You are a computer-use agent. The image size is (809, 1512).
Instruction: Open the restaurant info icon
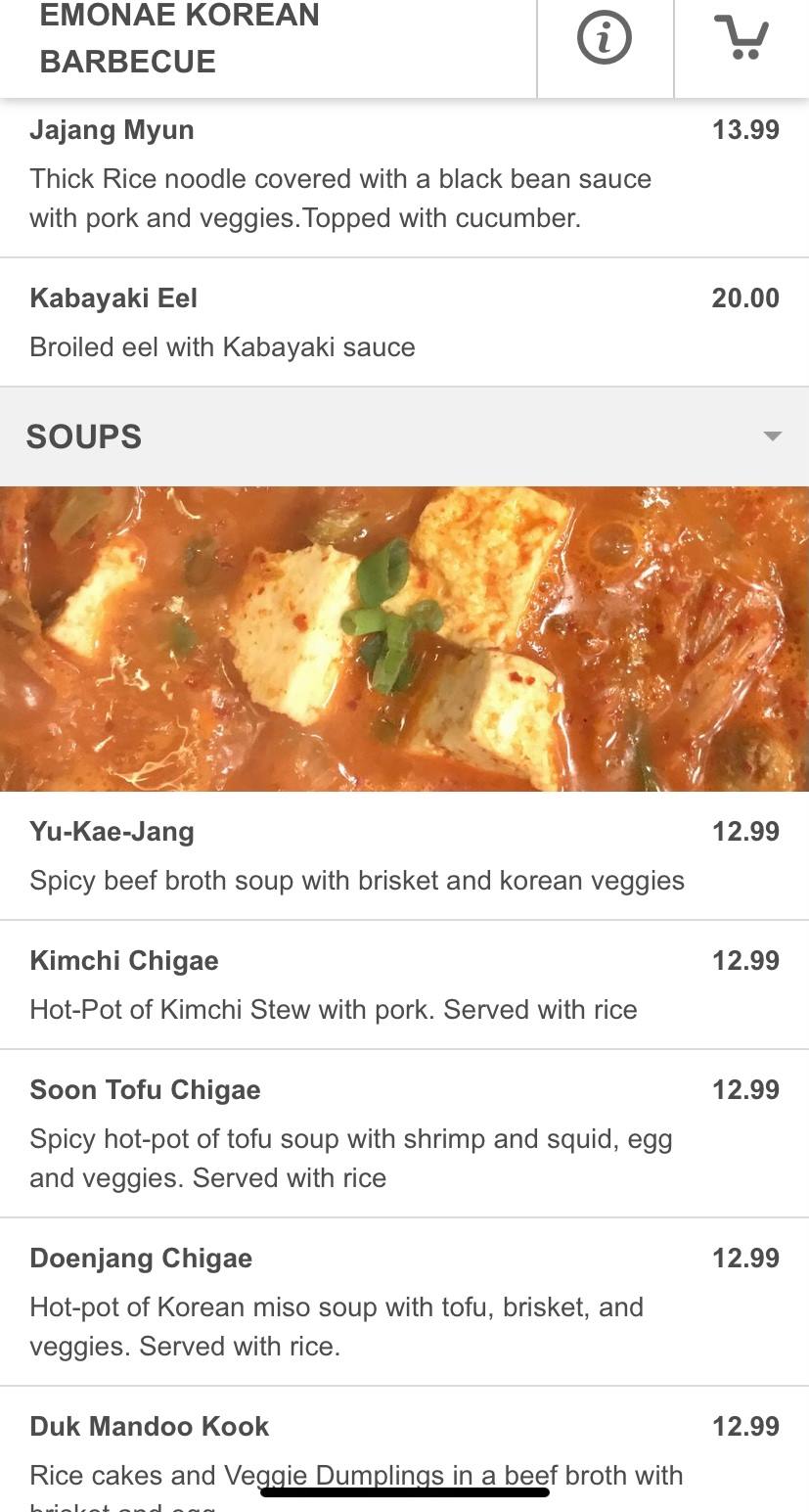click(604, 39)
